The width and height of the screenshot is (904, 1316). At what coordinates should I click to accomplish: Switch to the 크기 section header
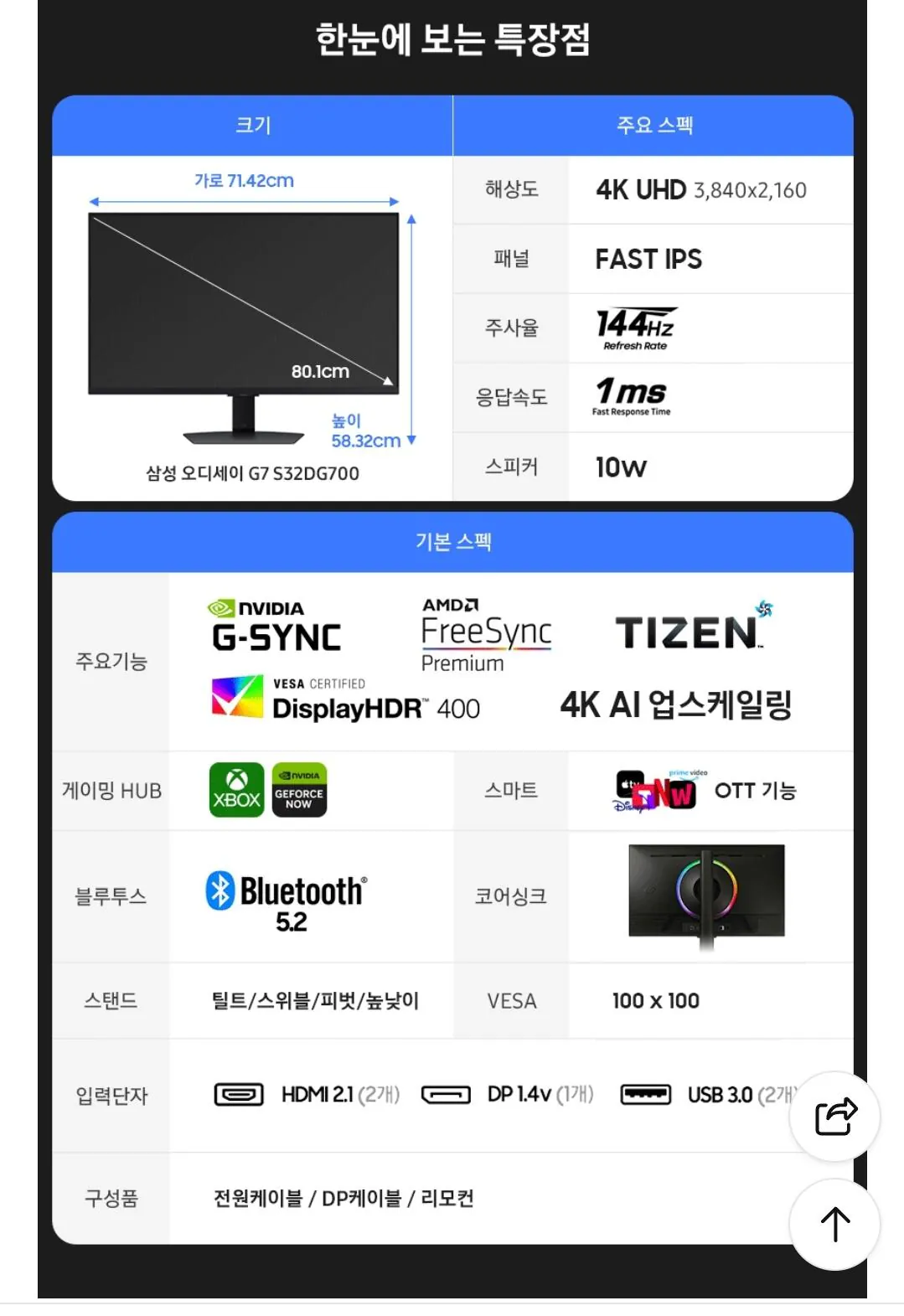(251, 125)
